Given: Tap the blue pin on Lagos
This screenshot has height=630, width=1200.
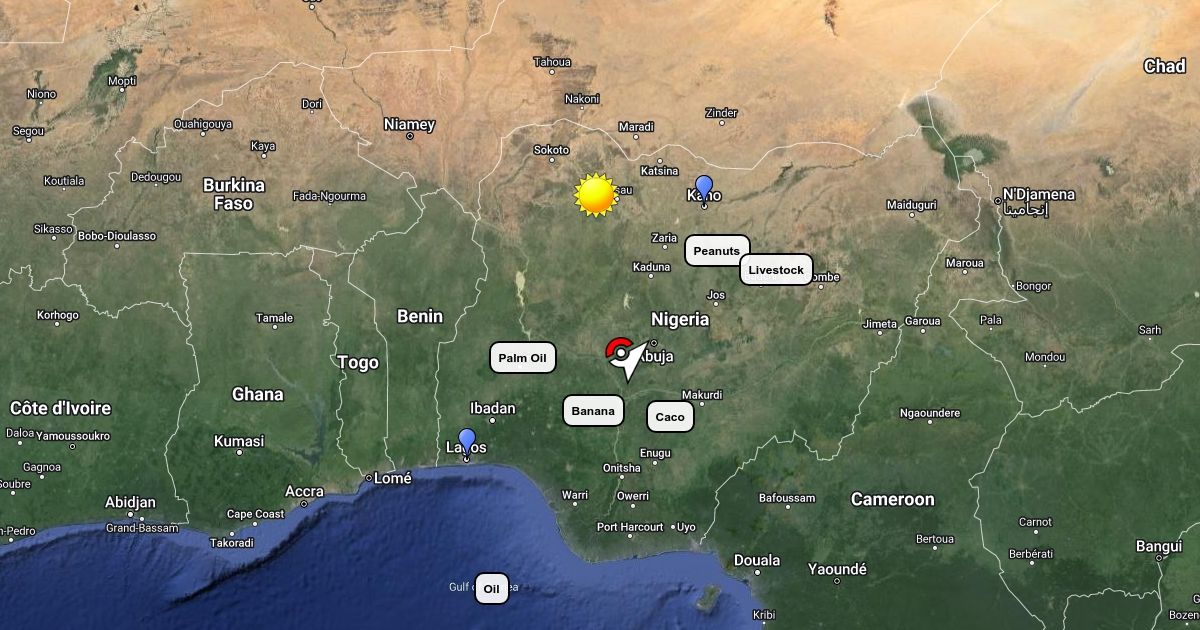Looking at the screenshot, I should 467,442.
